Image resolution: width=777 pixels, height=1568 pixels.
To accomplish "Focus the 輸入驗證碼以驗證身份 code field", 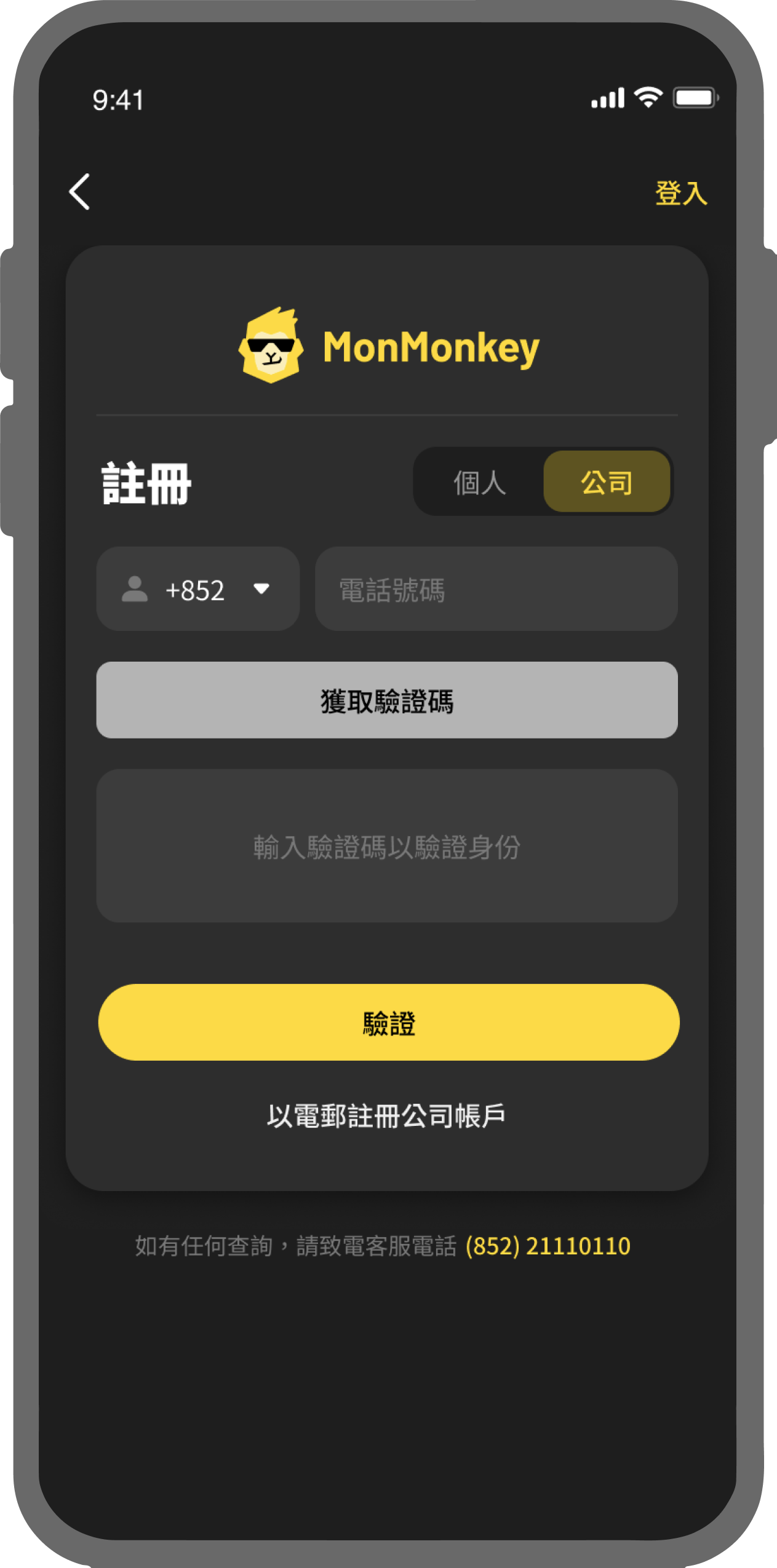I will (387, 845).
